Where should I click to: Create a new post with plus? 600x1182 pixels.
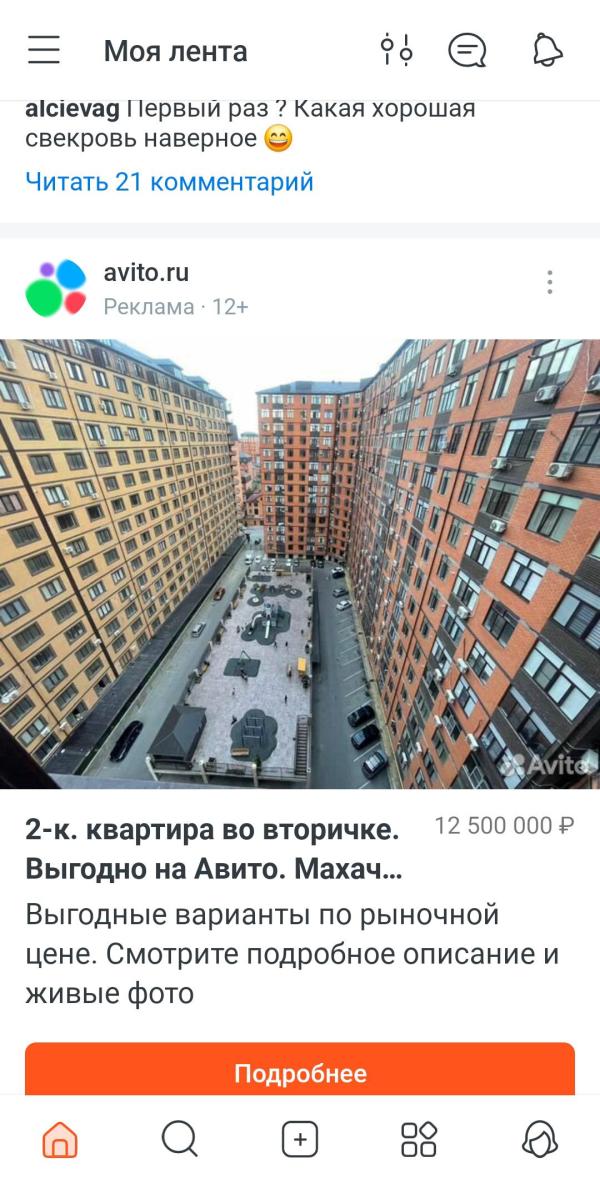click(300, 1138)
